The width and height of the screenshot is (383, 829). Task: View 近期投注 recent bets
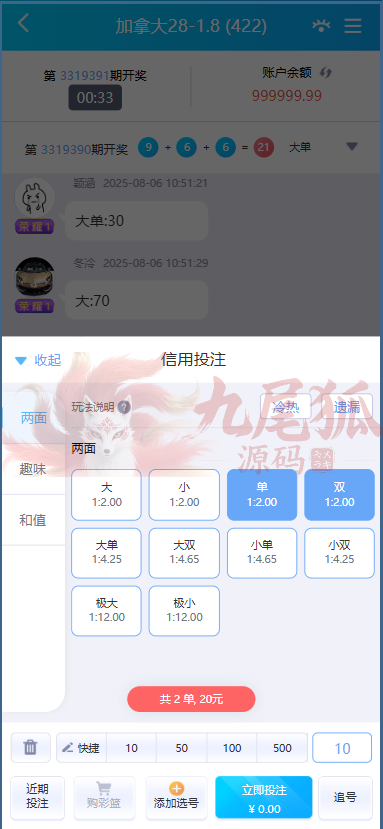click(38, 798)
